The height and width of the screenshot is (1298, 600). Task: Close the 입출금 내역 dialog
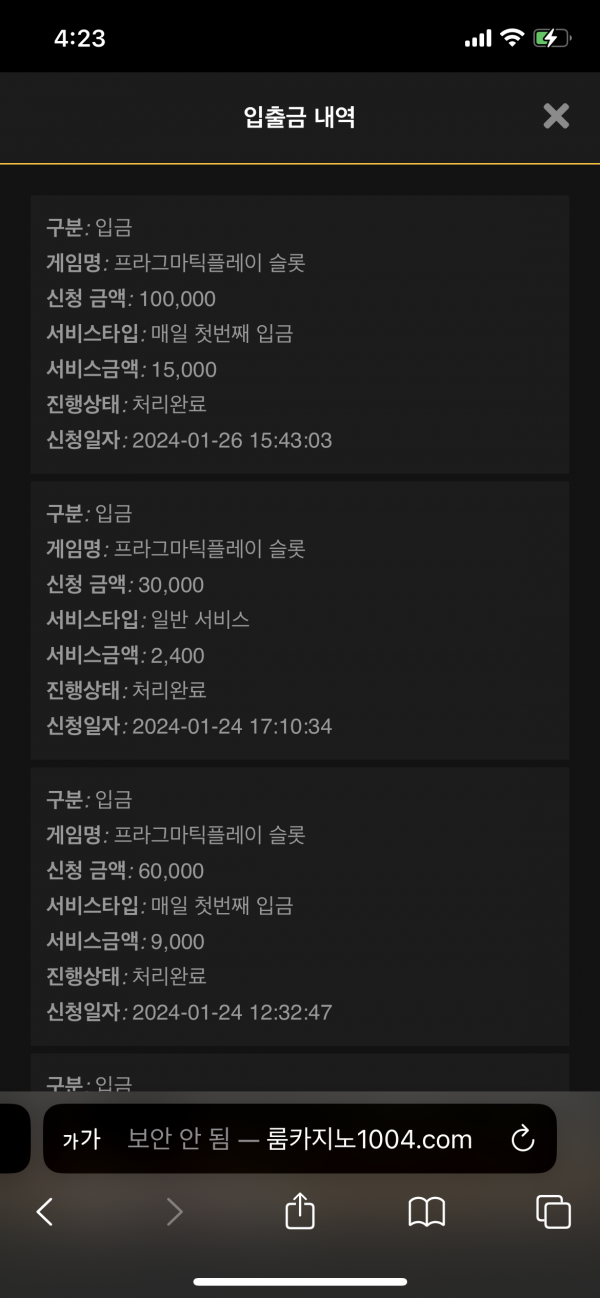tap(556, 116)
